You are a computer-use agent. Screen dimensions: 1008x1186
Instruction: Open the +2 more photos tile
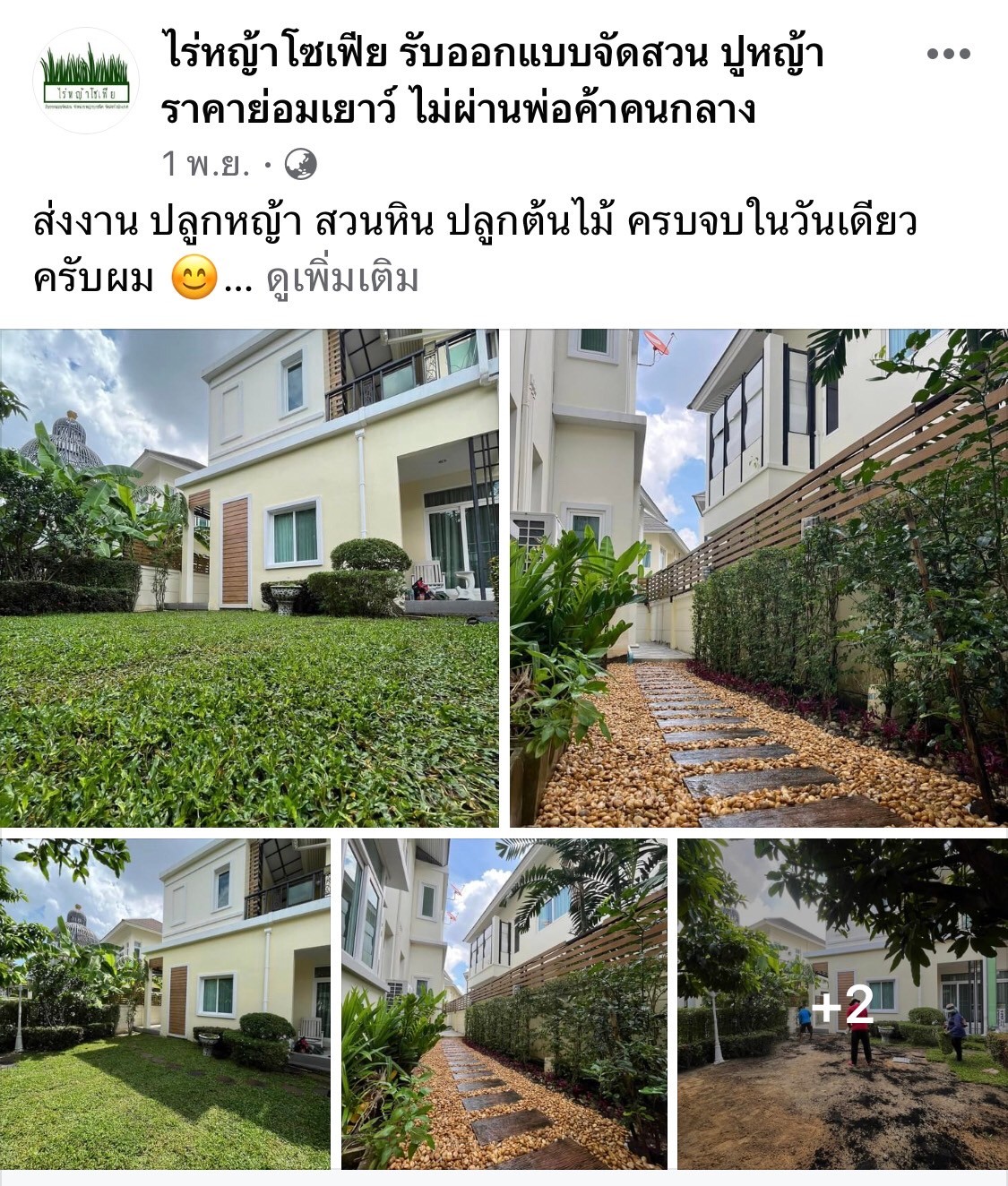842,1003
